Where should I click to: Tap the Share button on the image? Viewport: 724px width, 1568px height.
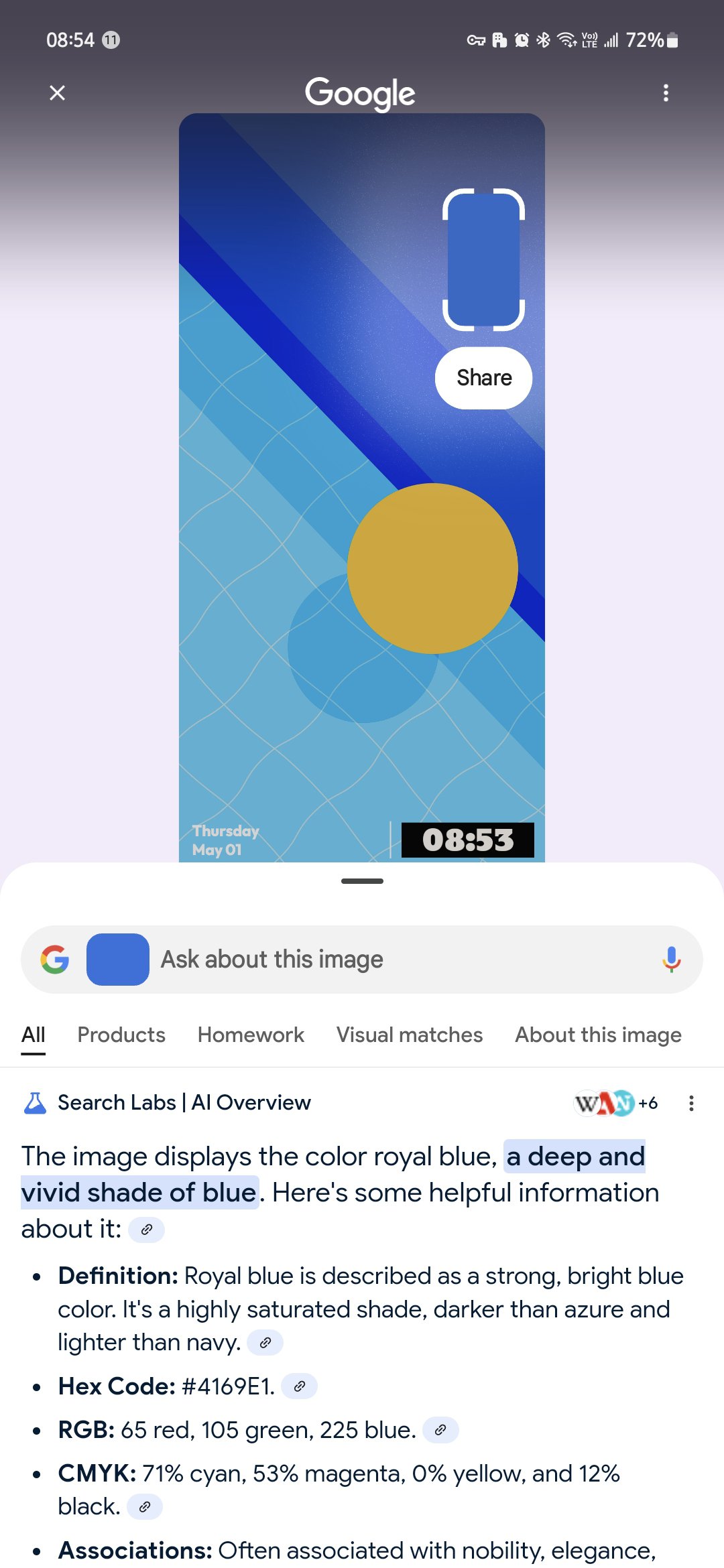(484, 378)
